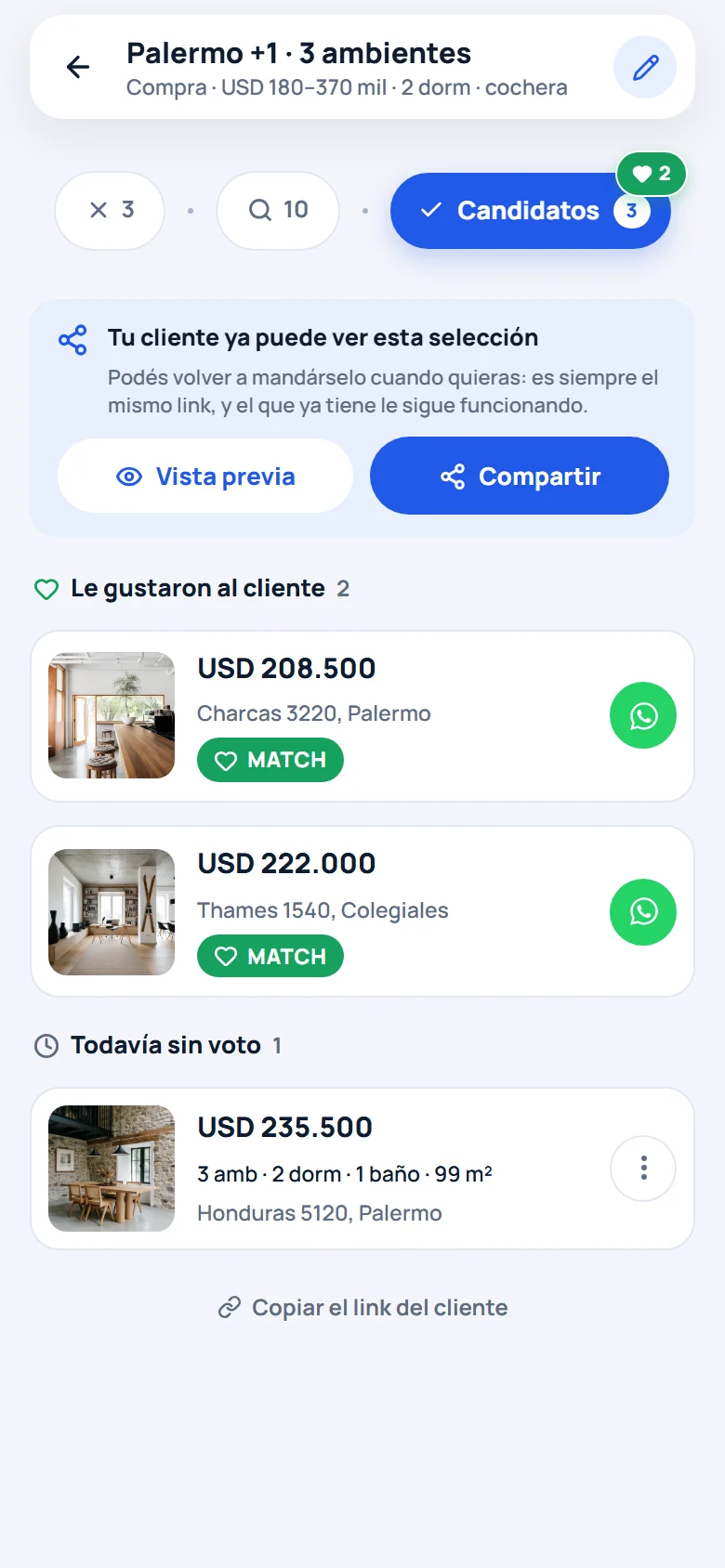Switch to the search results tab showing 10
Screen dimensions: 725x1568
[x=278, y=210]
